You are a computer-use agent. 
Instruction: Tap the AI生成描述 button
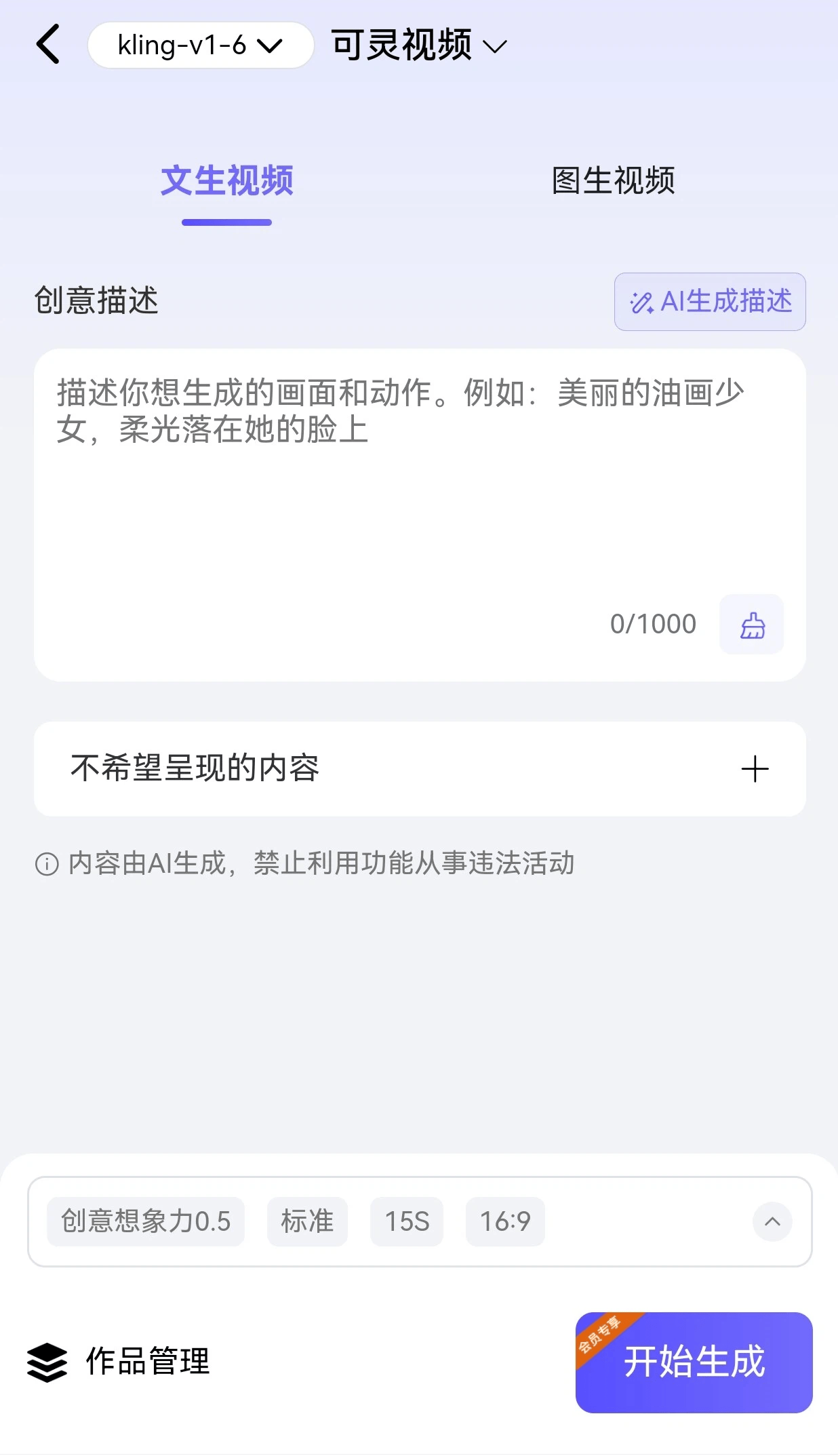click(x=709, y=302)
